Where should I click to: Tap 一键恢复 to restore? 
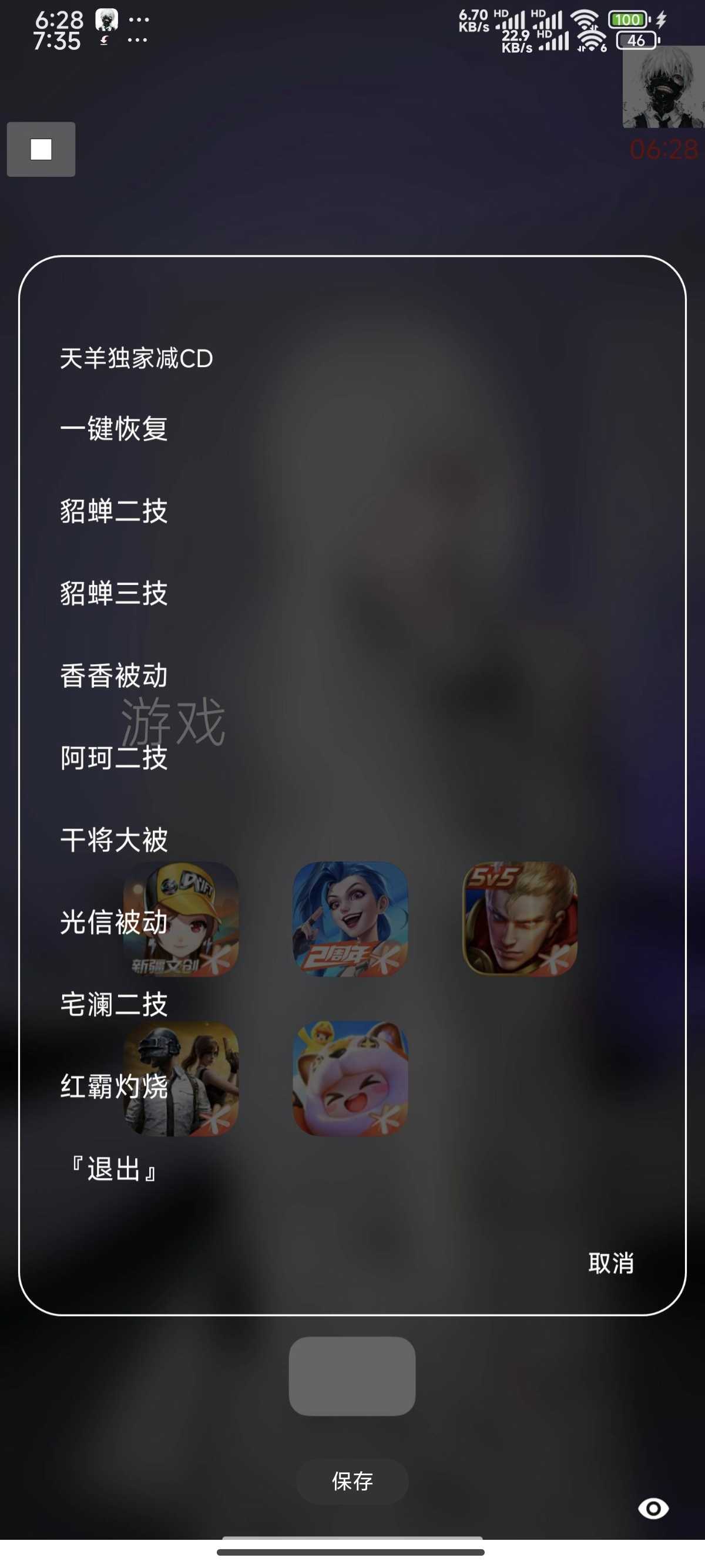coord(114,429)
